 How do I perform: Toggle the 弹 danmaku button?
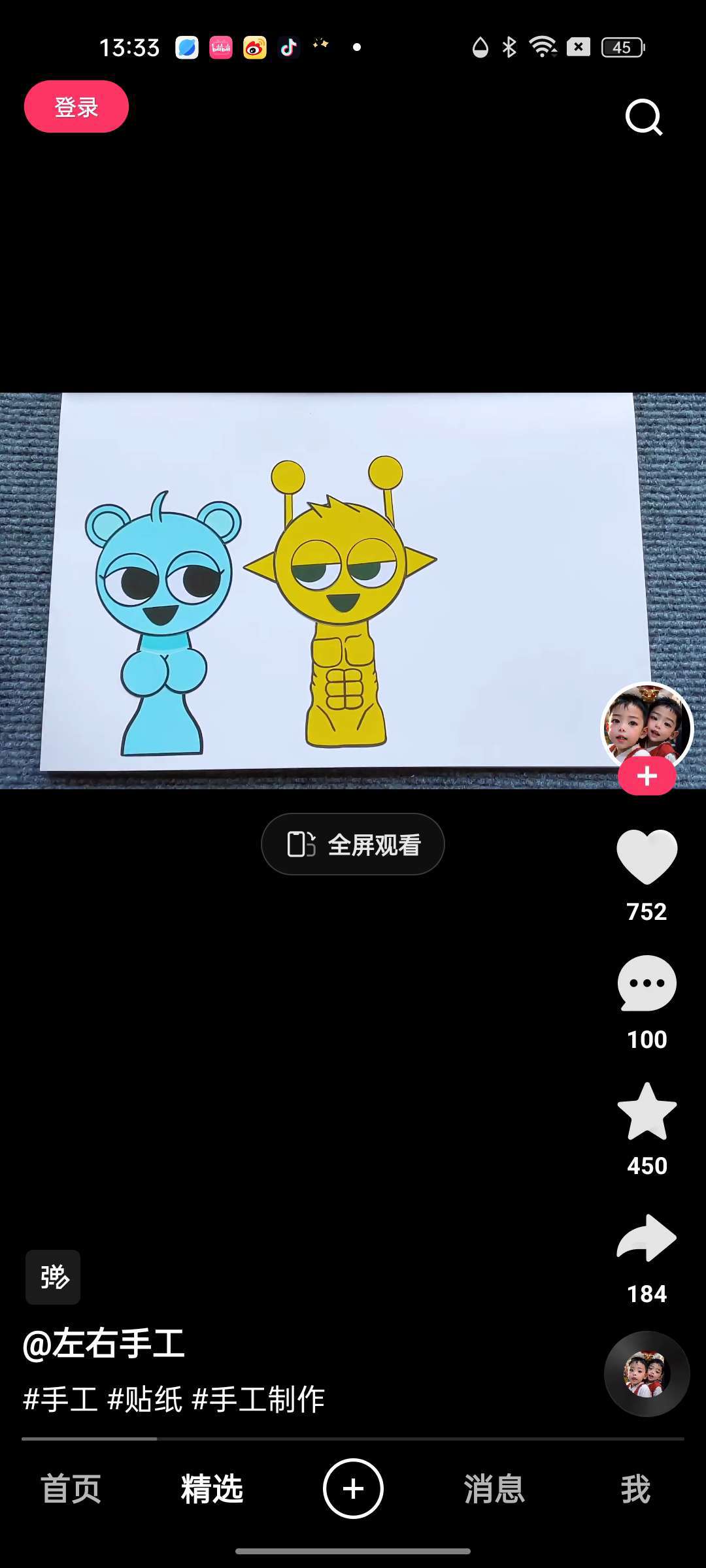point(53,1277)
